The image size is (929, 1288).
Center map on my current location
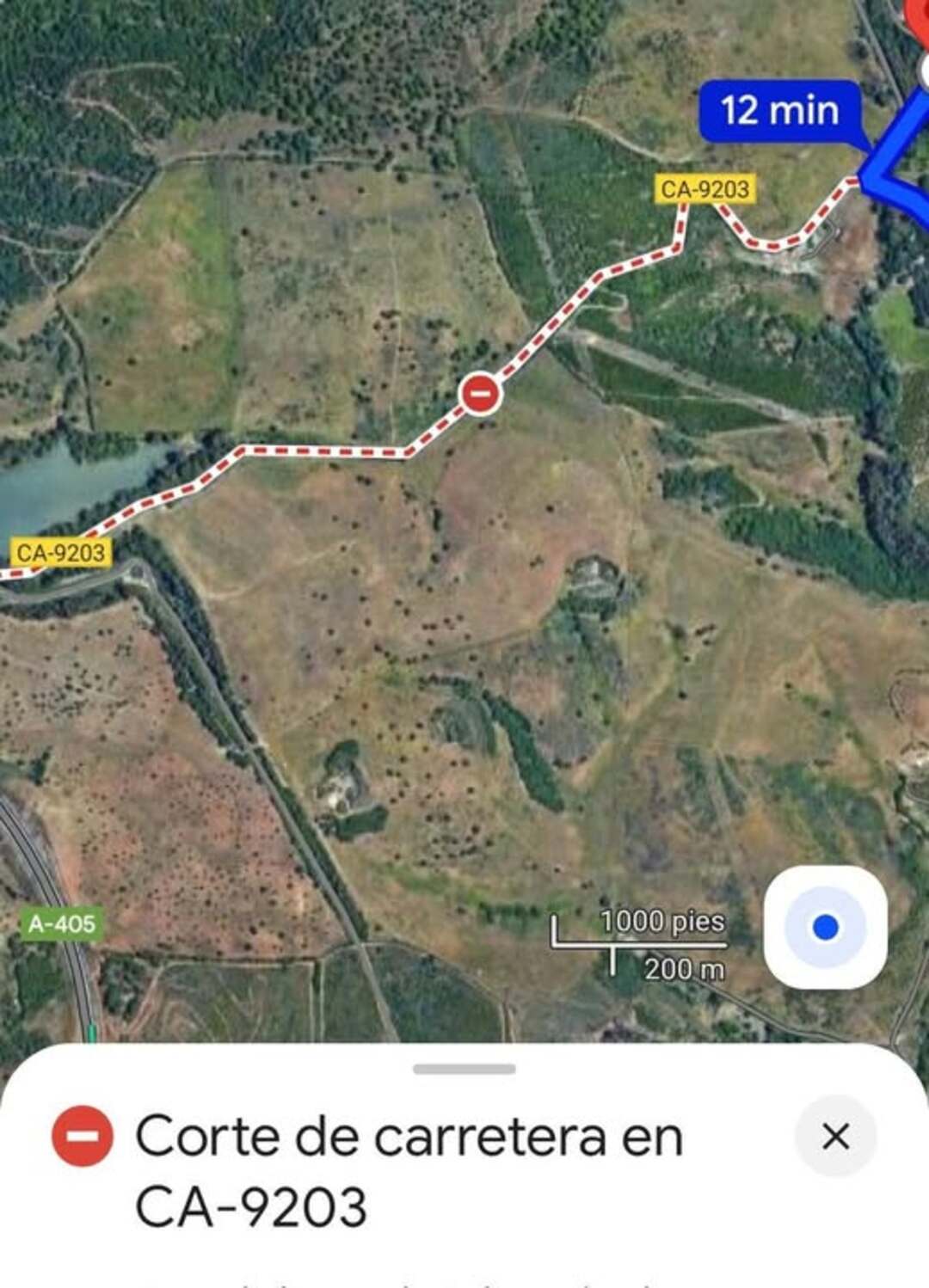(825, 927)
